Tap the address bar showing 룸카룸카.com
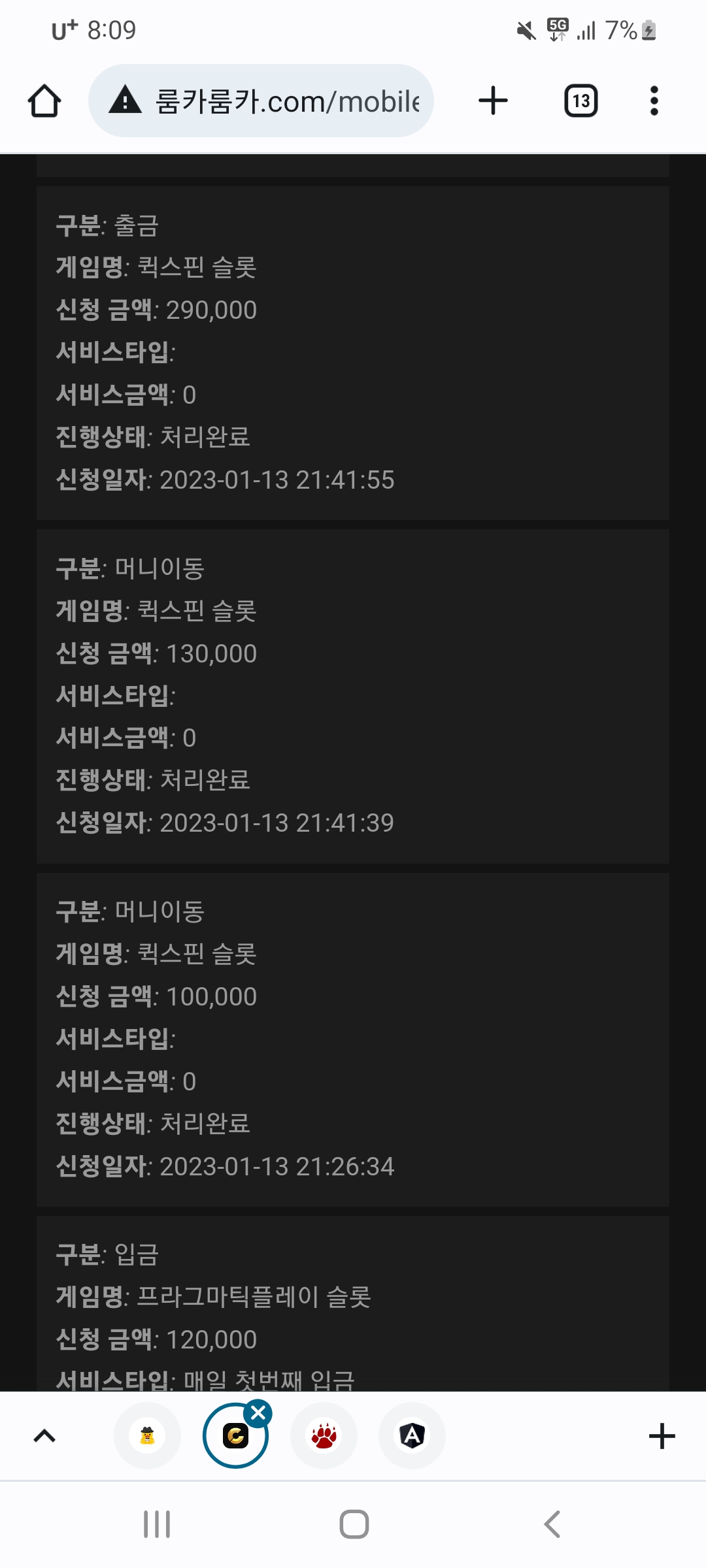This screenshot has width=706, height=1568. [x=275, y=101]
